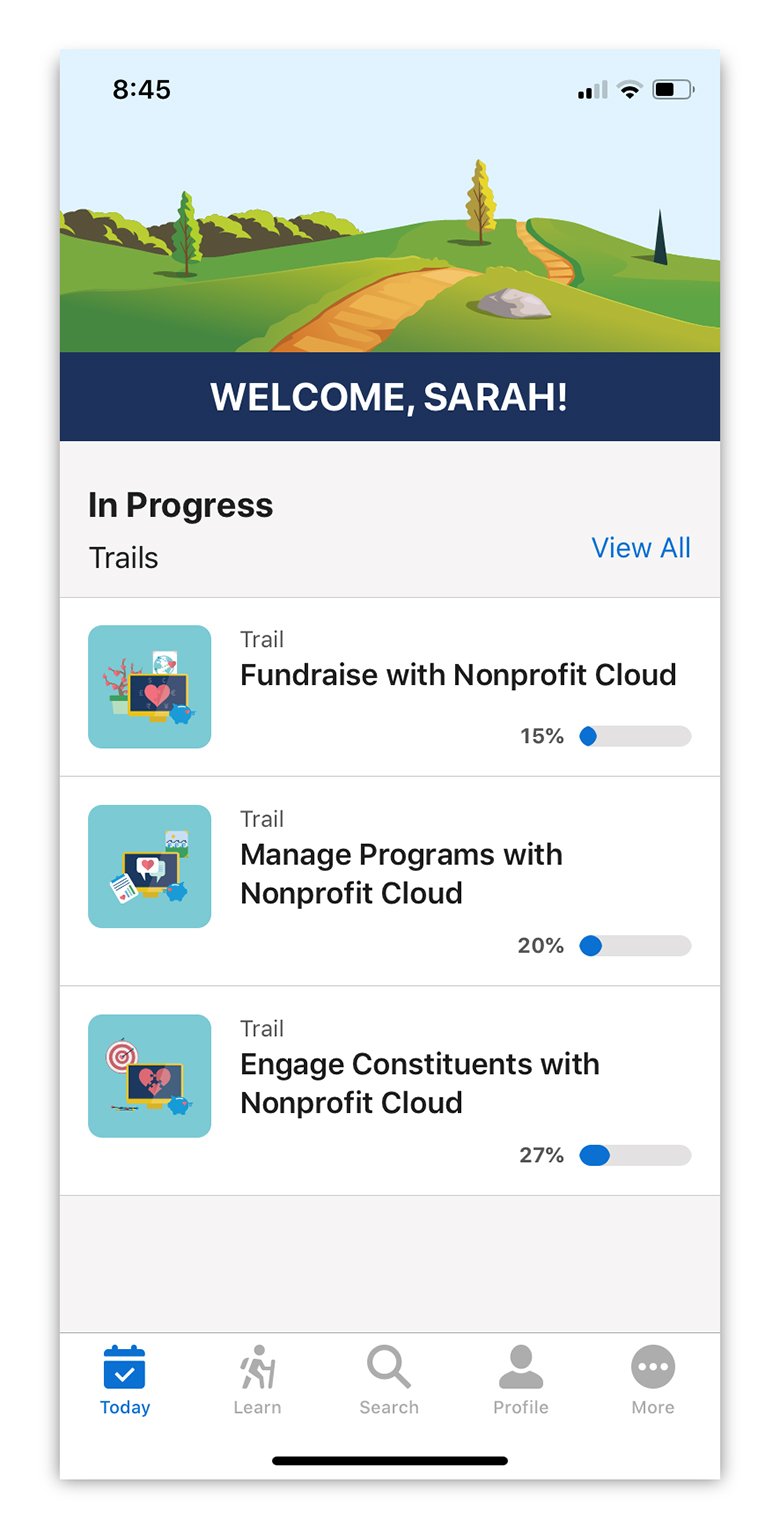This screenshot has width=780, height=1534.
Task: Tap View All to see all trails
Action: pos(640,548)
